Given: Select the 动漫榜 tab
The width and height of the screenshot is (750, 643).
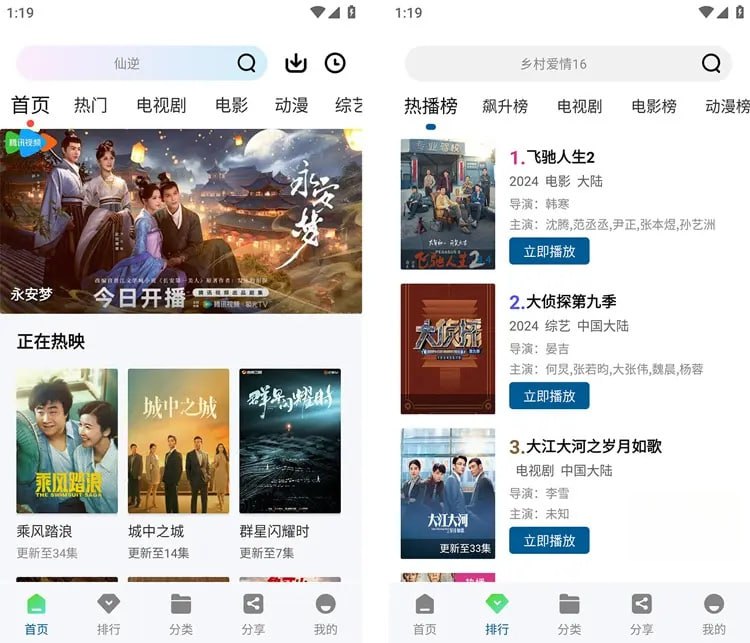Looking at the screenshot, I should pos(727,106).
